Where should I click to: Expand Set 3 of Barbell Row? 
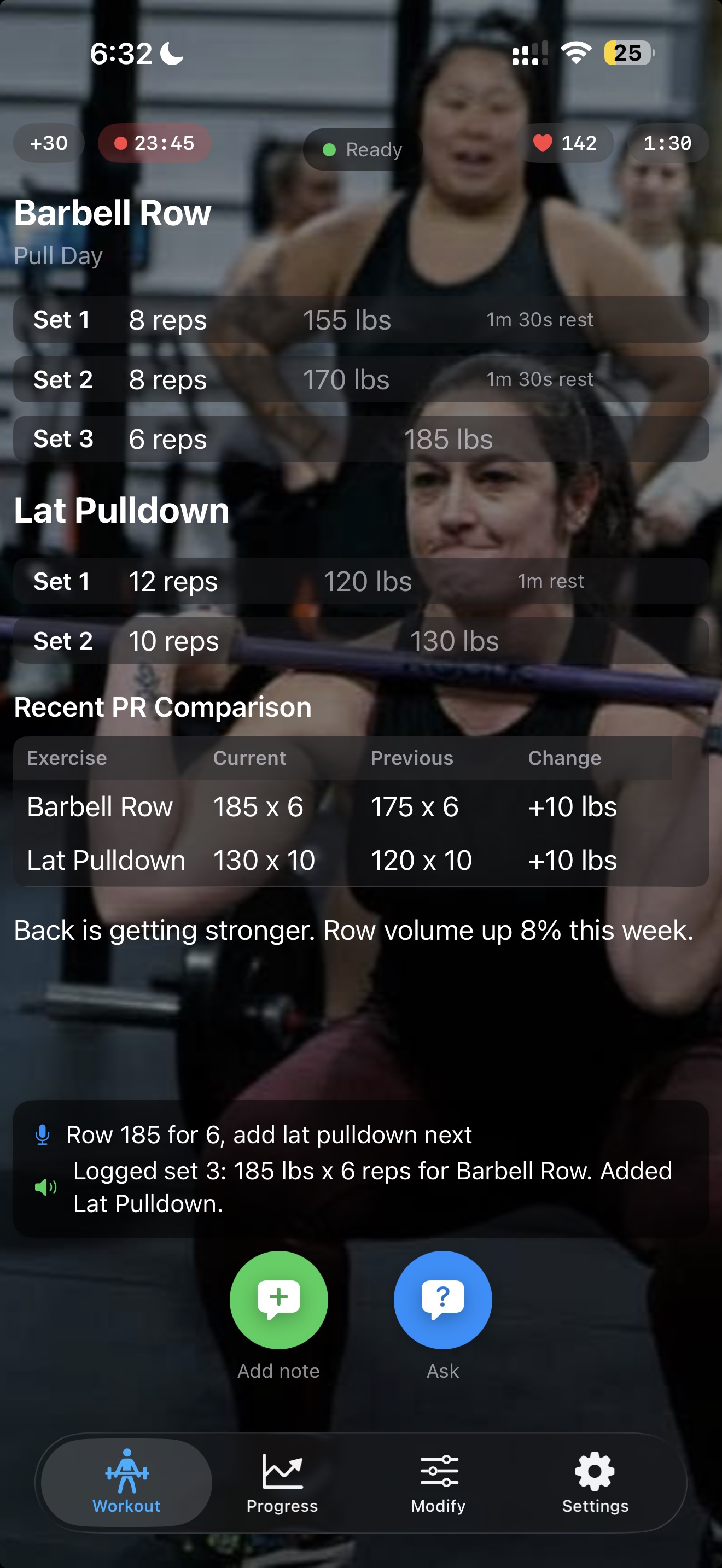click(362, 438)
